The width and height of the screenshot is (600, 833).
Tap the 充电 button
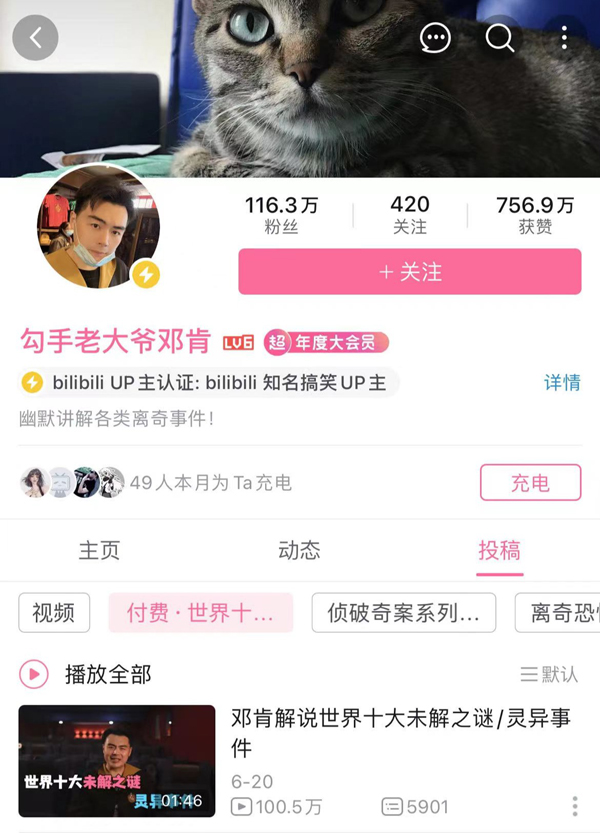click(530, 483)
